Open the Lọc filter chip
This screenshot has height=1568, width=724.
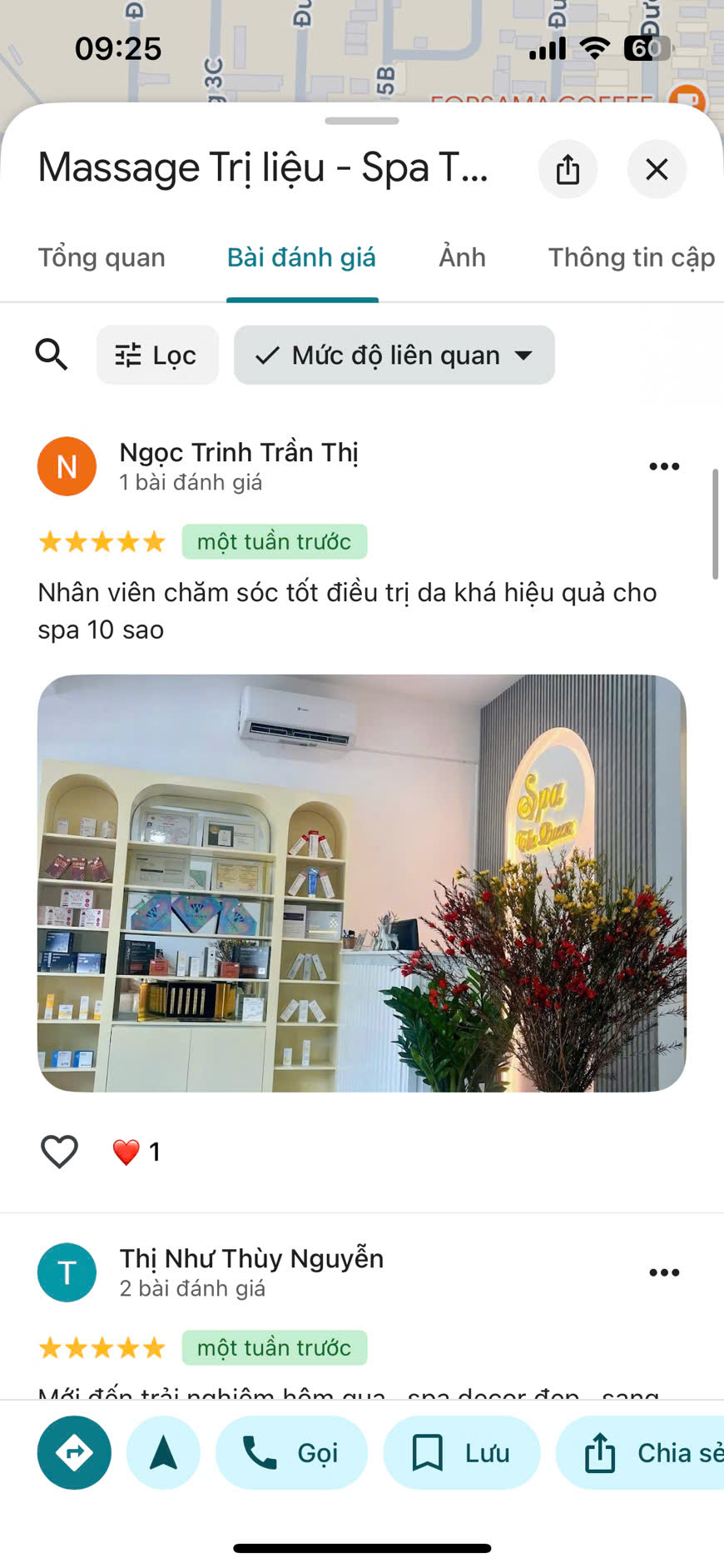(157, 356)
